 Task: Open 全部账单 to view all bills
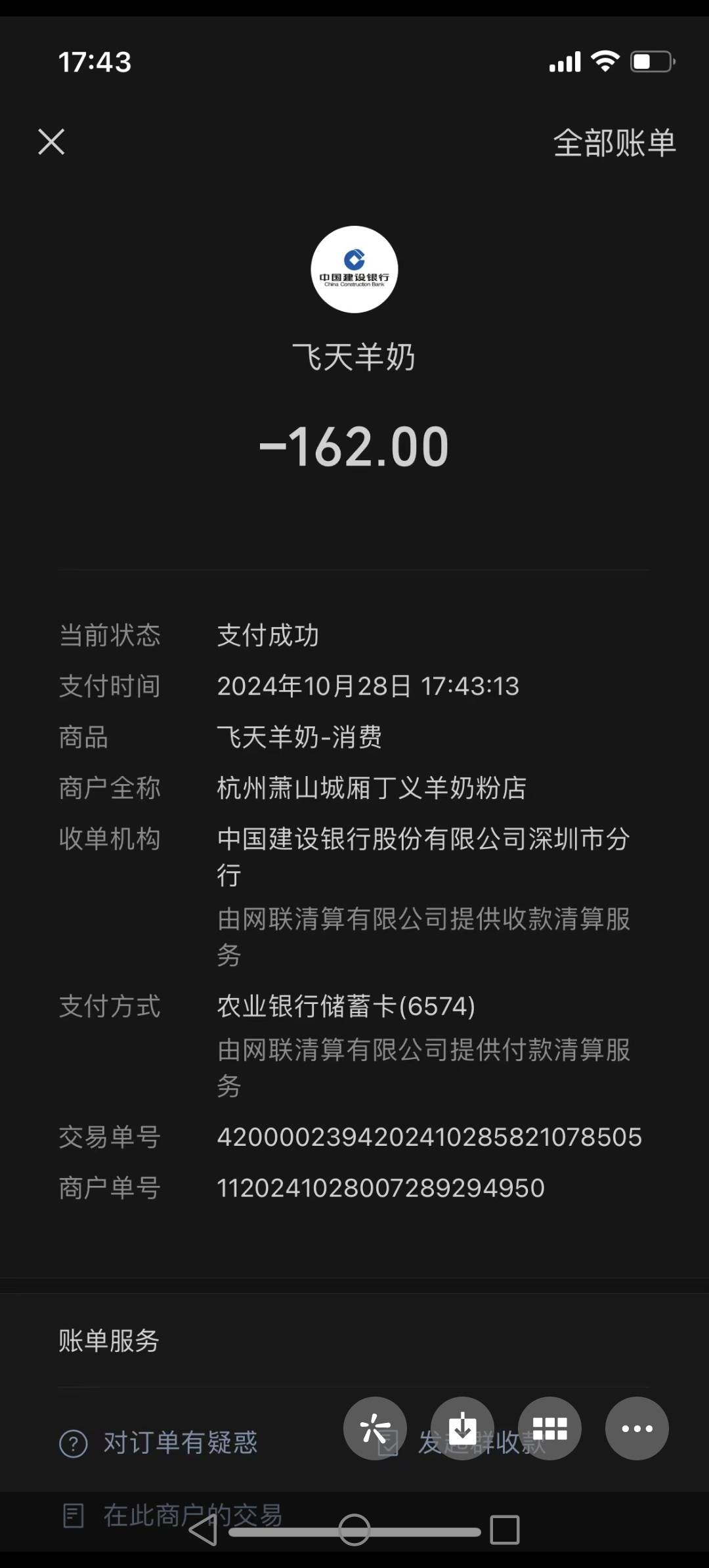pyautogui.click(x=614, y=143)
